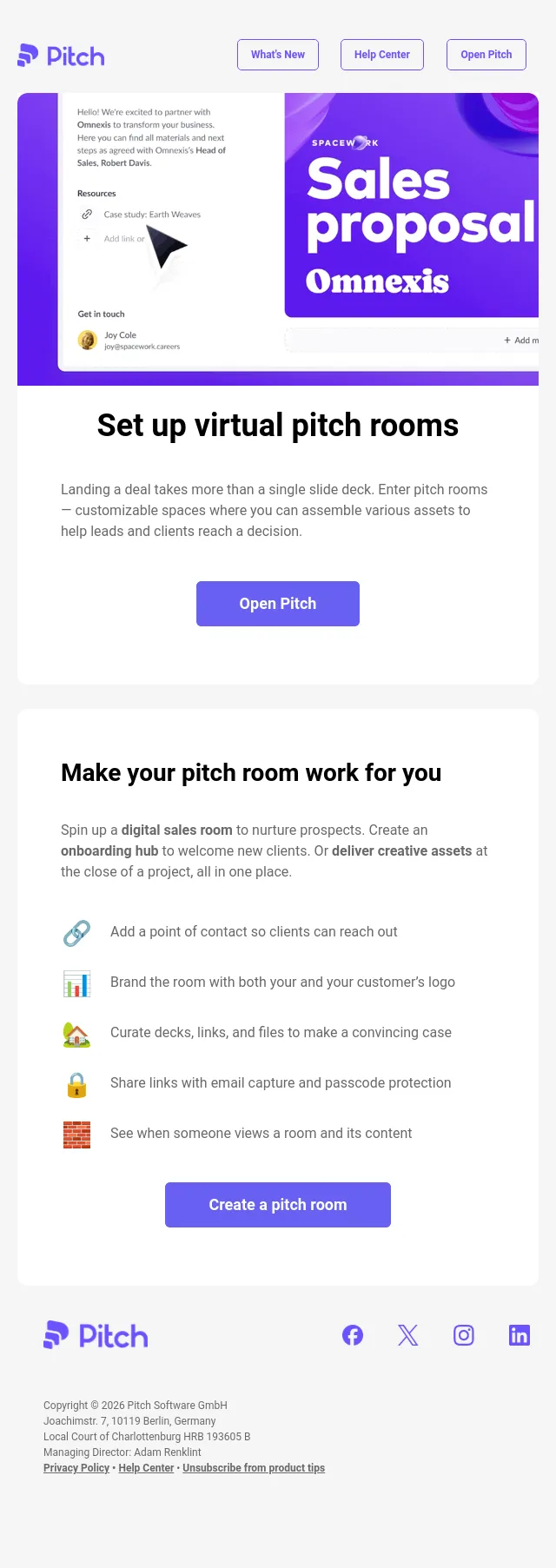
Task: Go to the Help Center button
Action: (x=382, y=55)
